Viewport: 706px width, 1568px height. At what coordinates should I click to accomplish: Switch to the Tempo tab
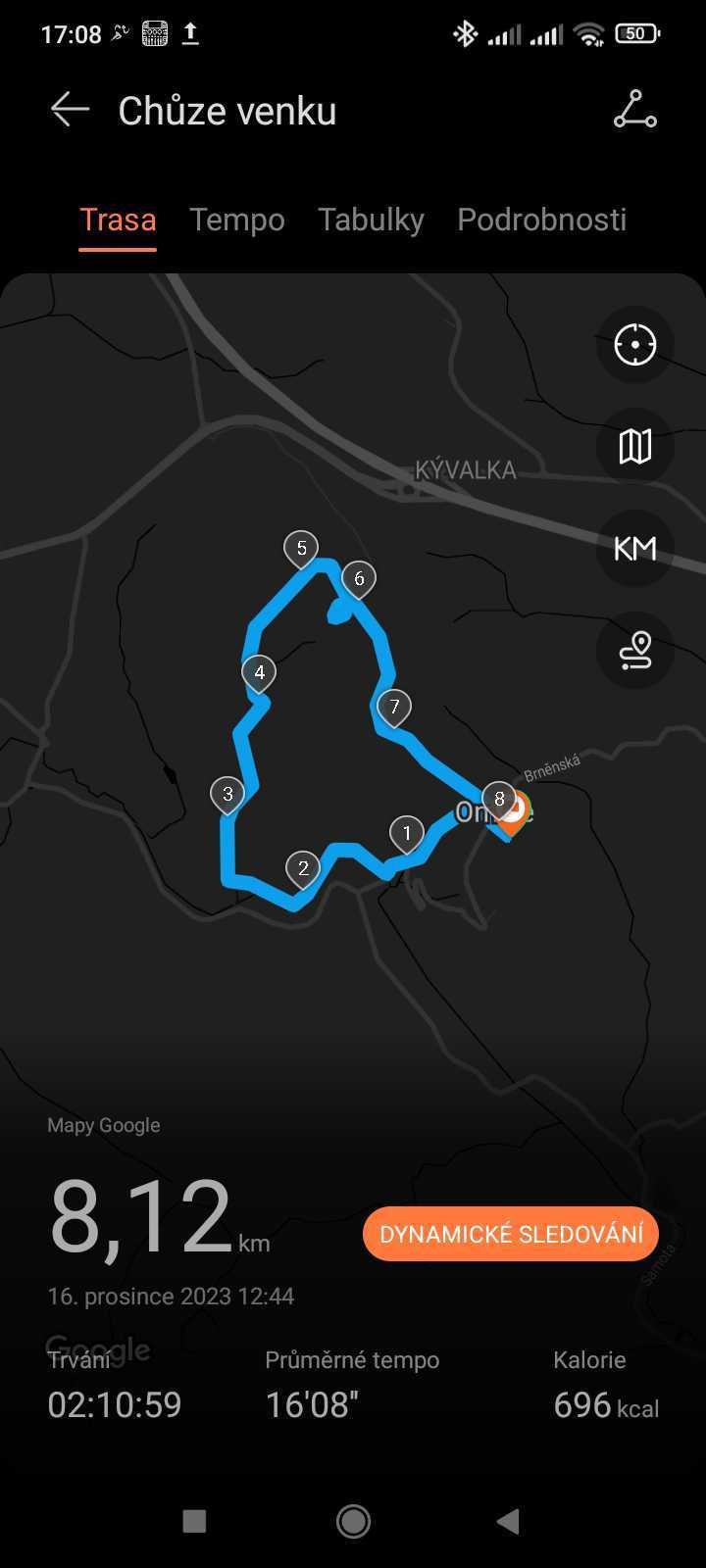pyautogui.click(x=237, y=220)
